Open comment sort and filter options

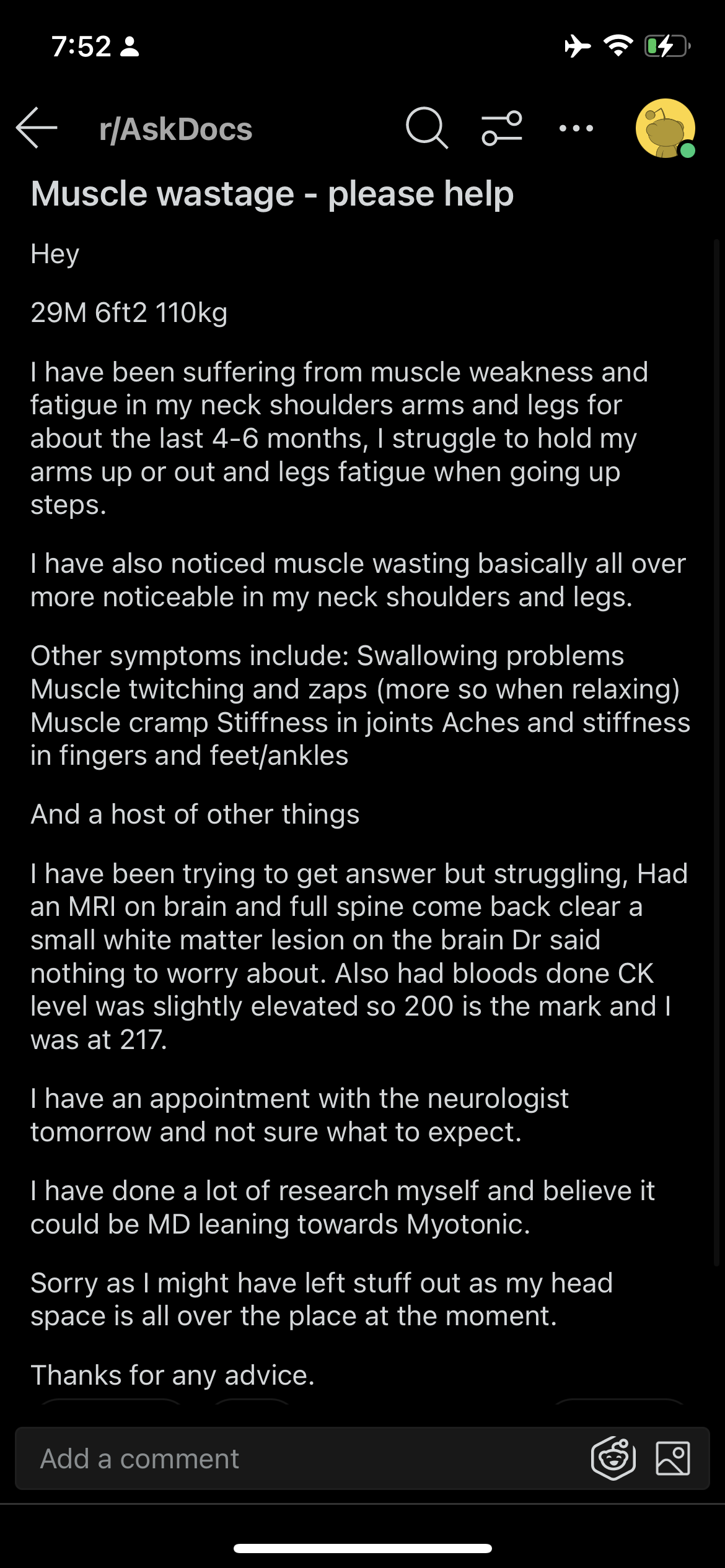502,128
